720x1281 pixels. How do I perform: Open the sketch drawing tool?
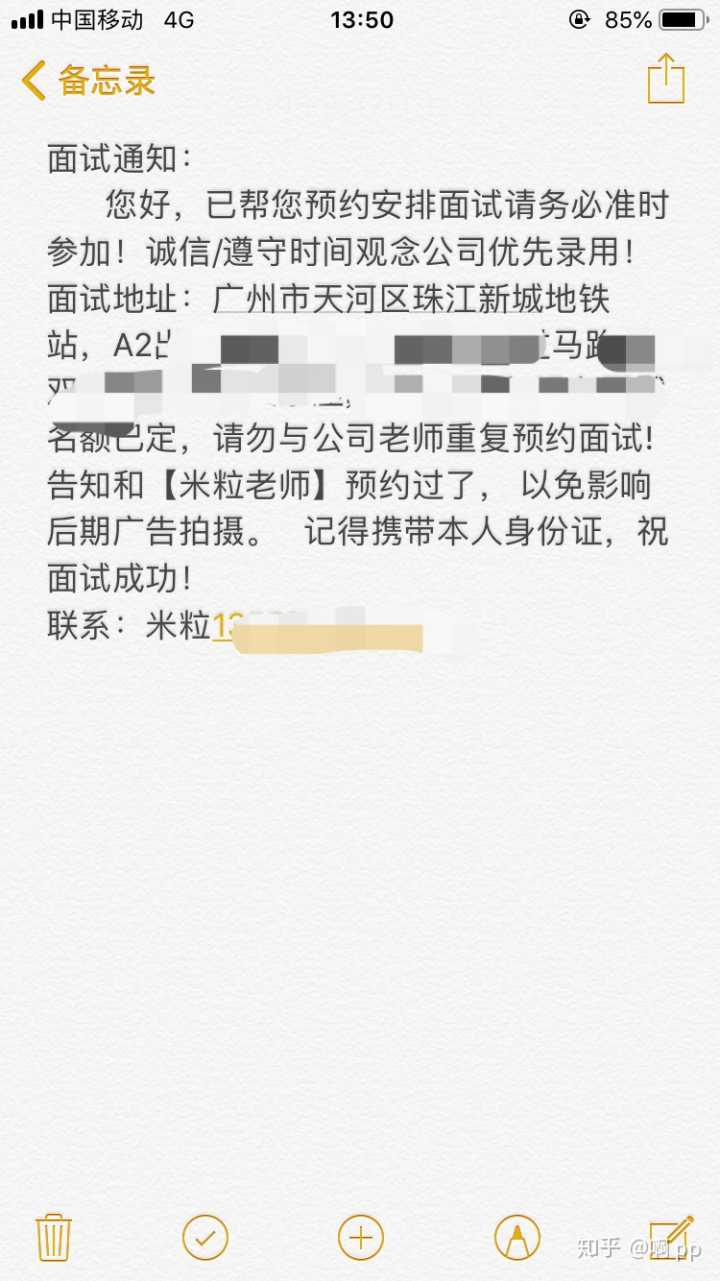517,1238
